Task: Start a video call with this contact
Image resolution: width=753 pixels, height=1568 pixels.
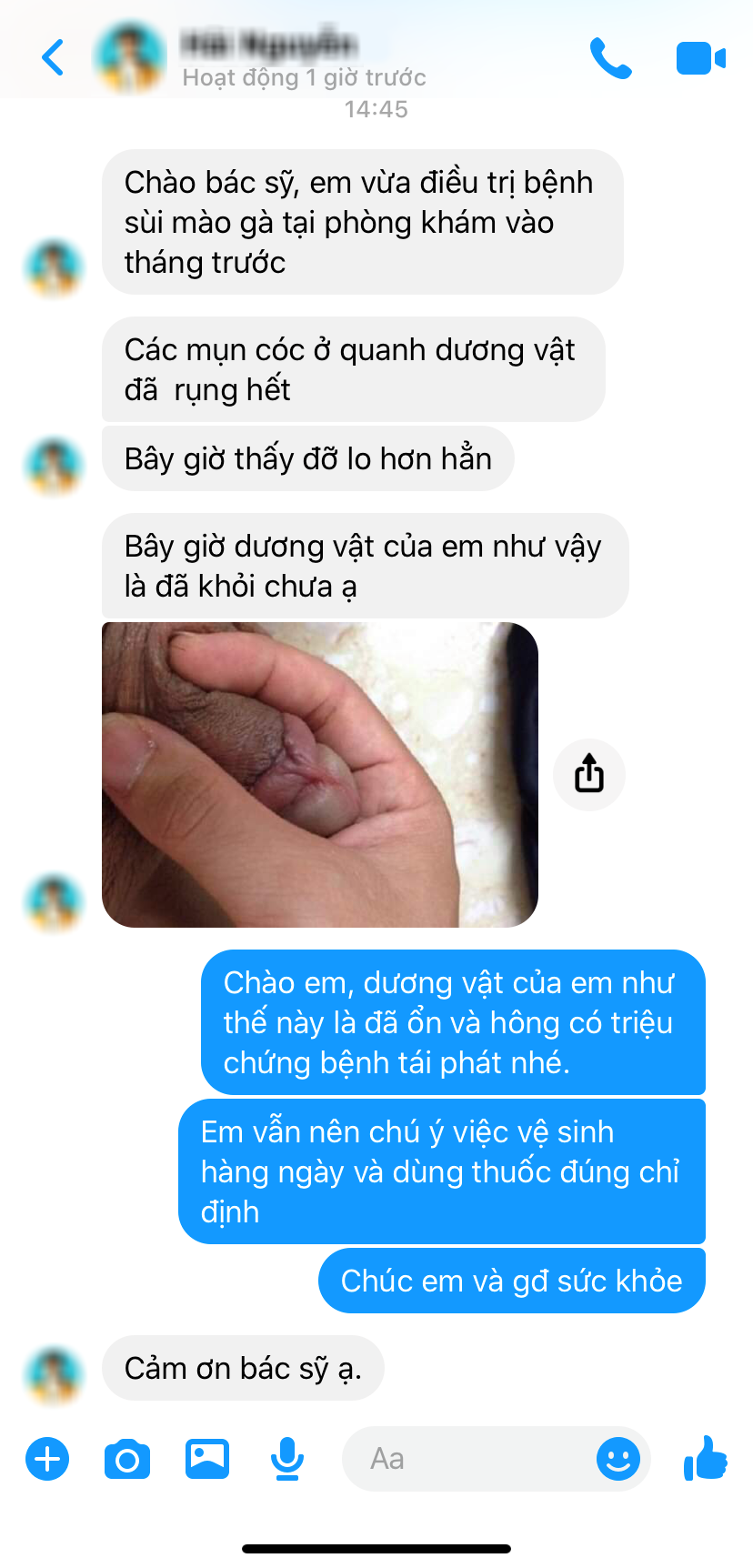Action: pos(700,58)
